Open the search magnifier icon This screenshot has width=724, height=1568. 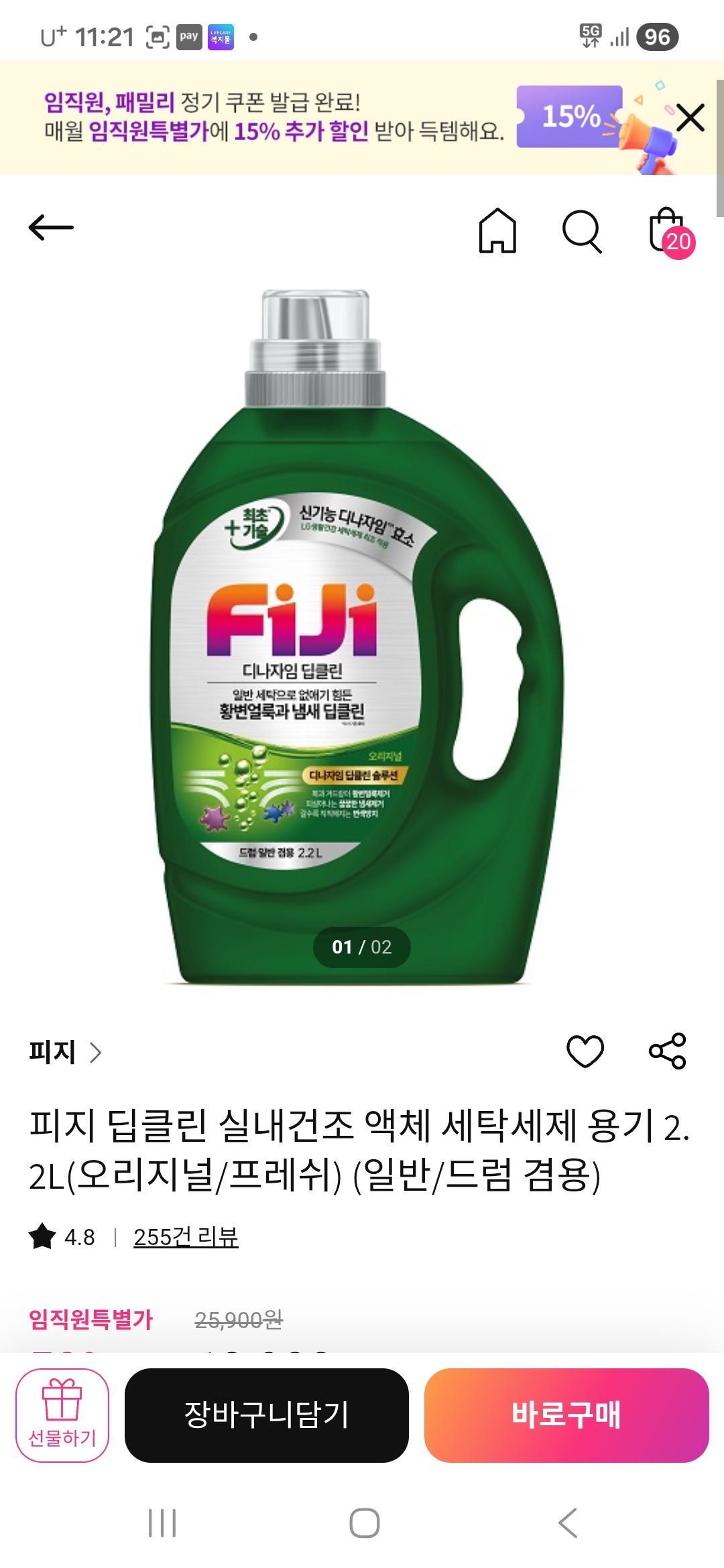pos(581,231)
